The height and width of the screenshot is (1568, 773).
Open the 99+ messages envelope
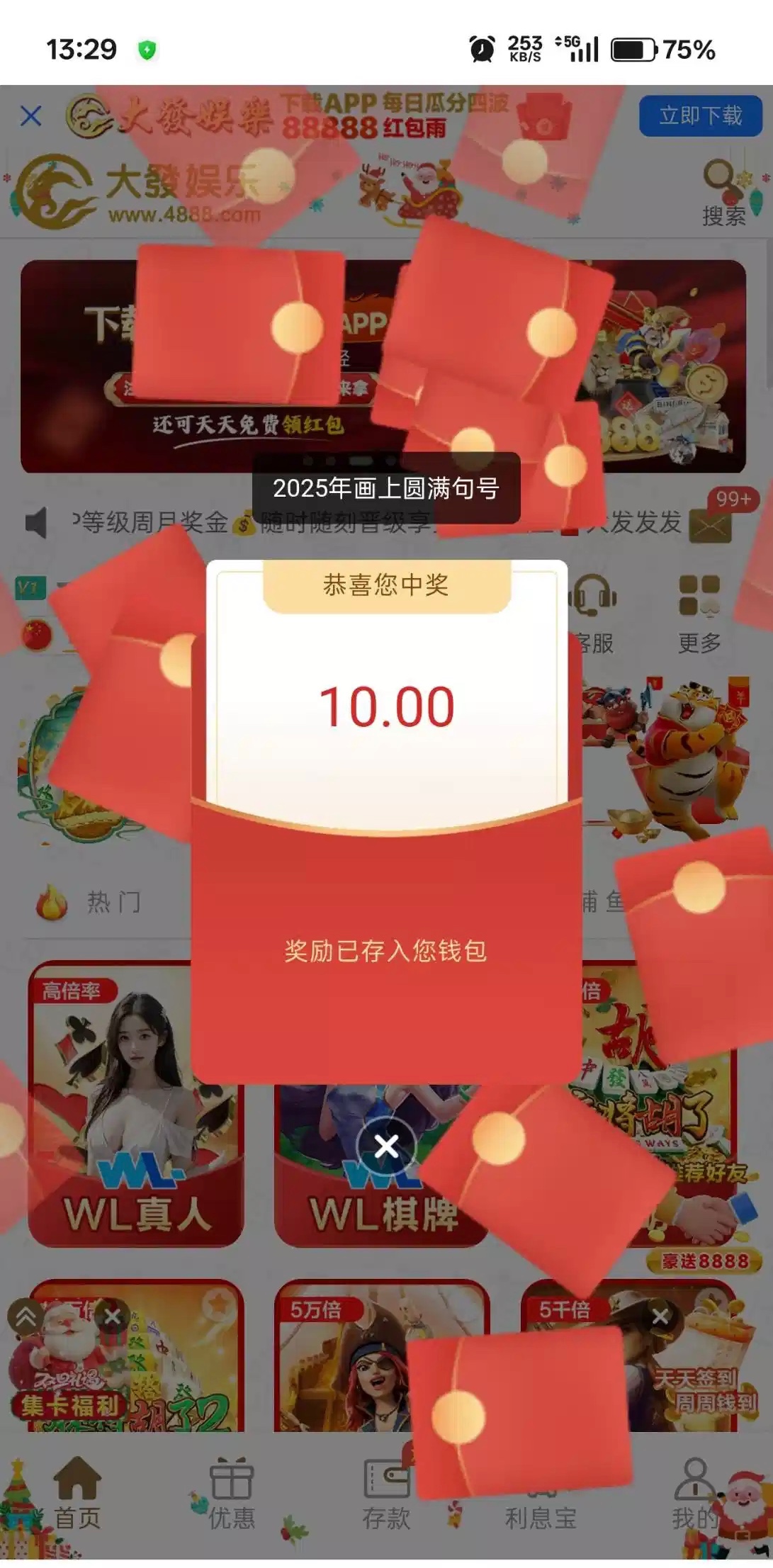711,526
